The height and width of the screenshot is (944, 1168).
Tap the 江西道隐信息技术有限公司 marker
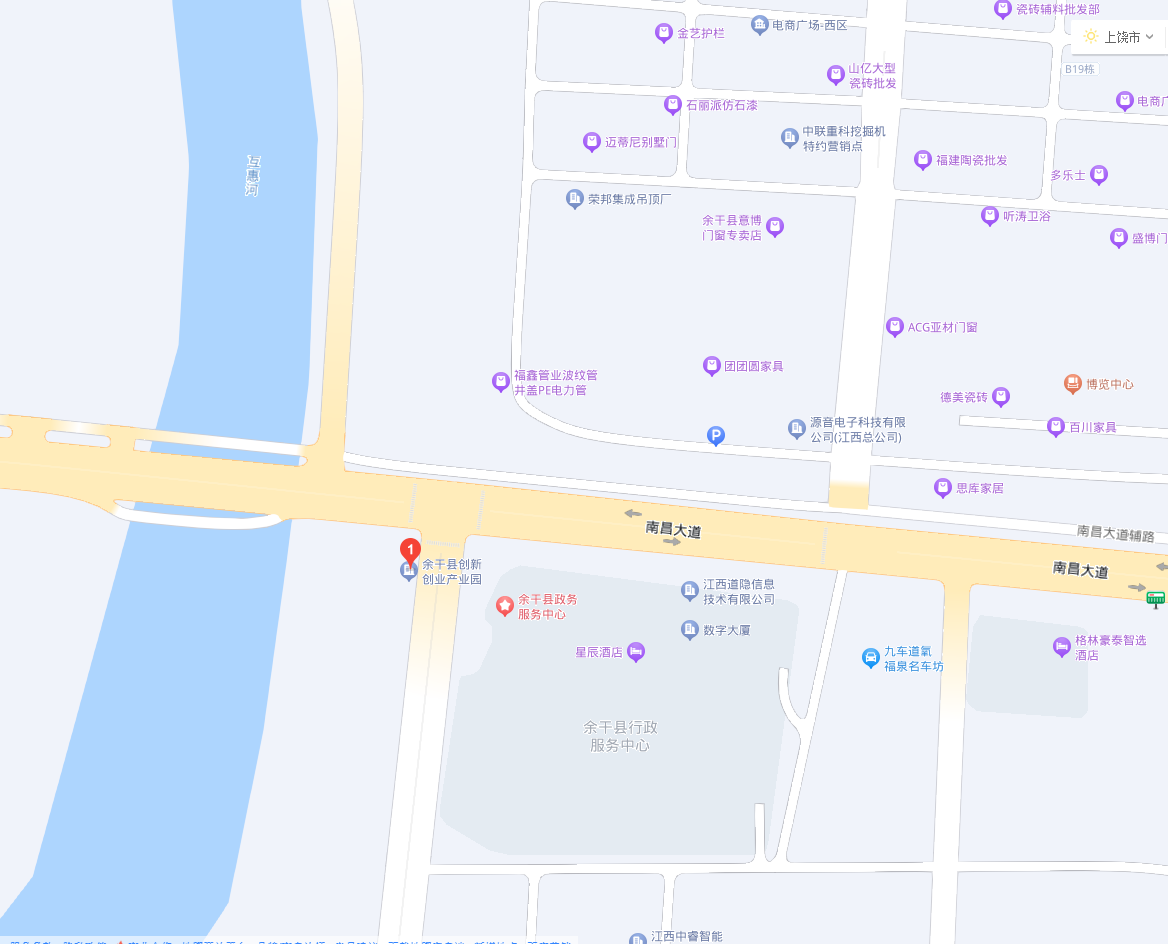point(690,591)
